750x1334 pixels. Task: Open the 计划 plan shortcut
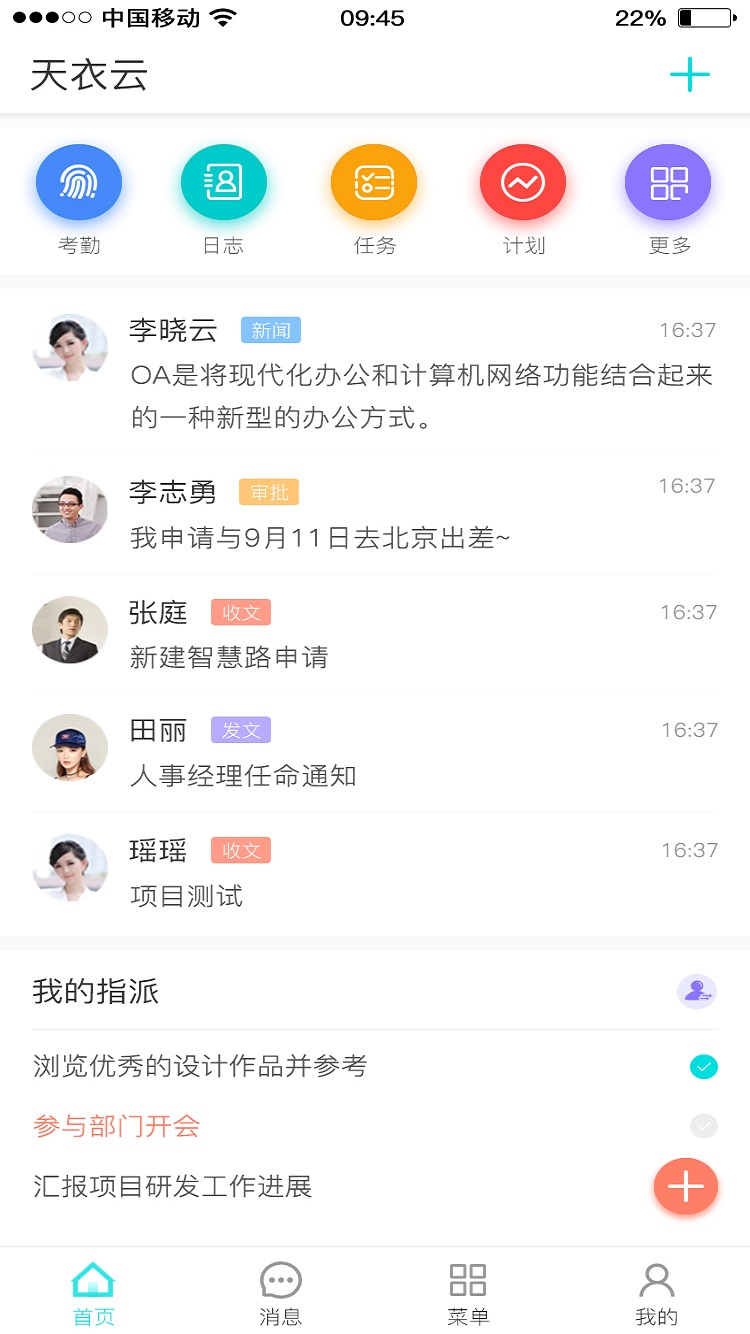(523, 183)
